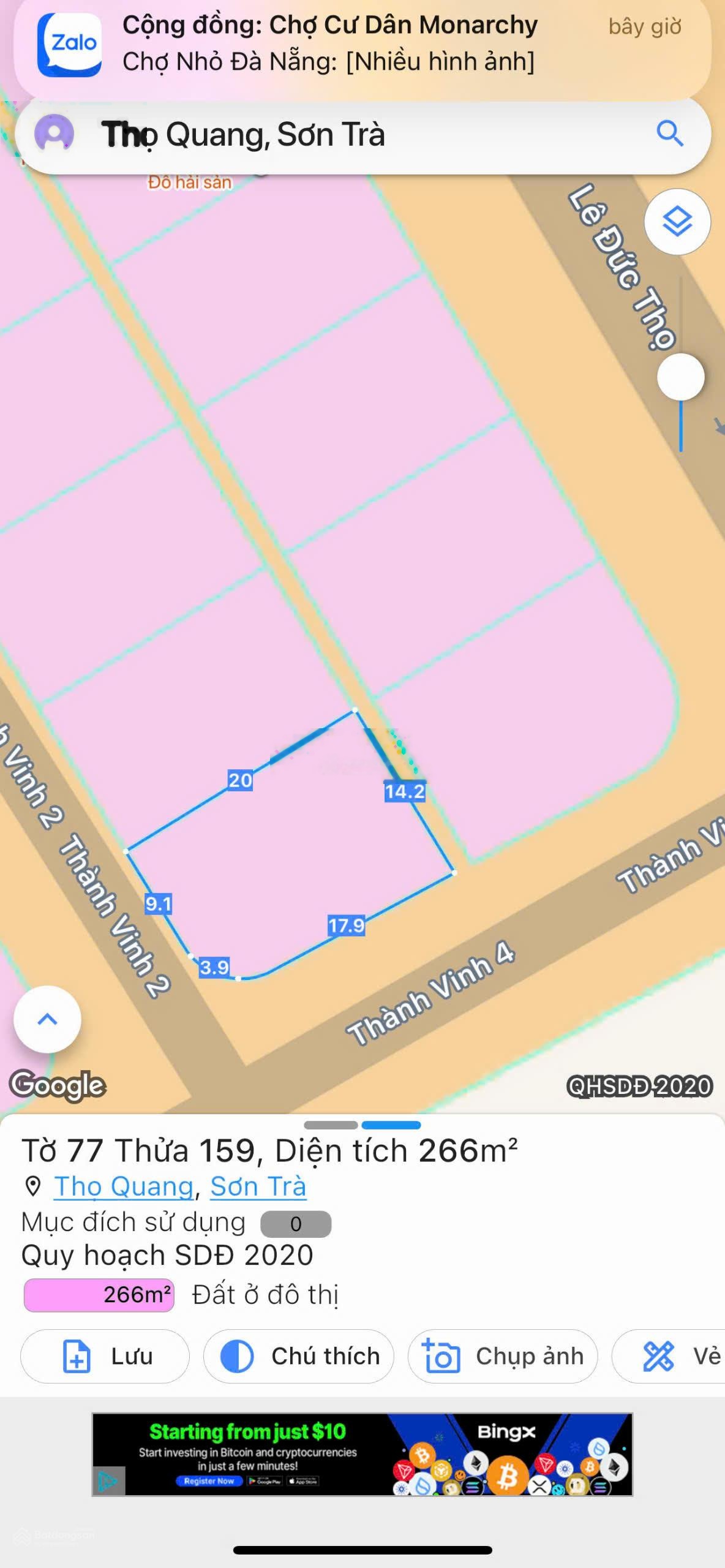The image size is (725, 1568).
Task: Save the parcel with Lưu
Action: pyautogui.click(x=105, y=1355)
